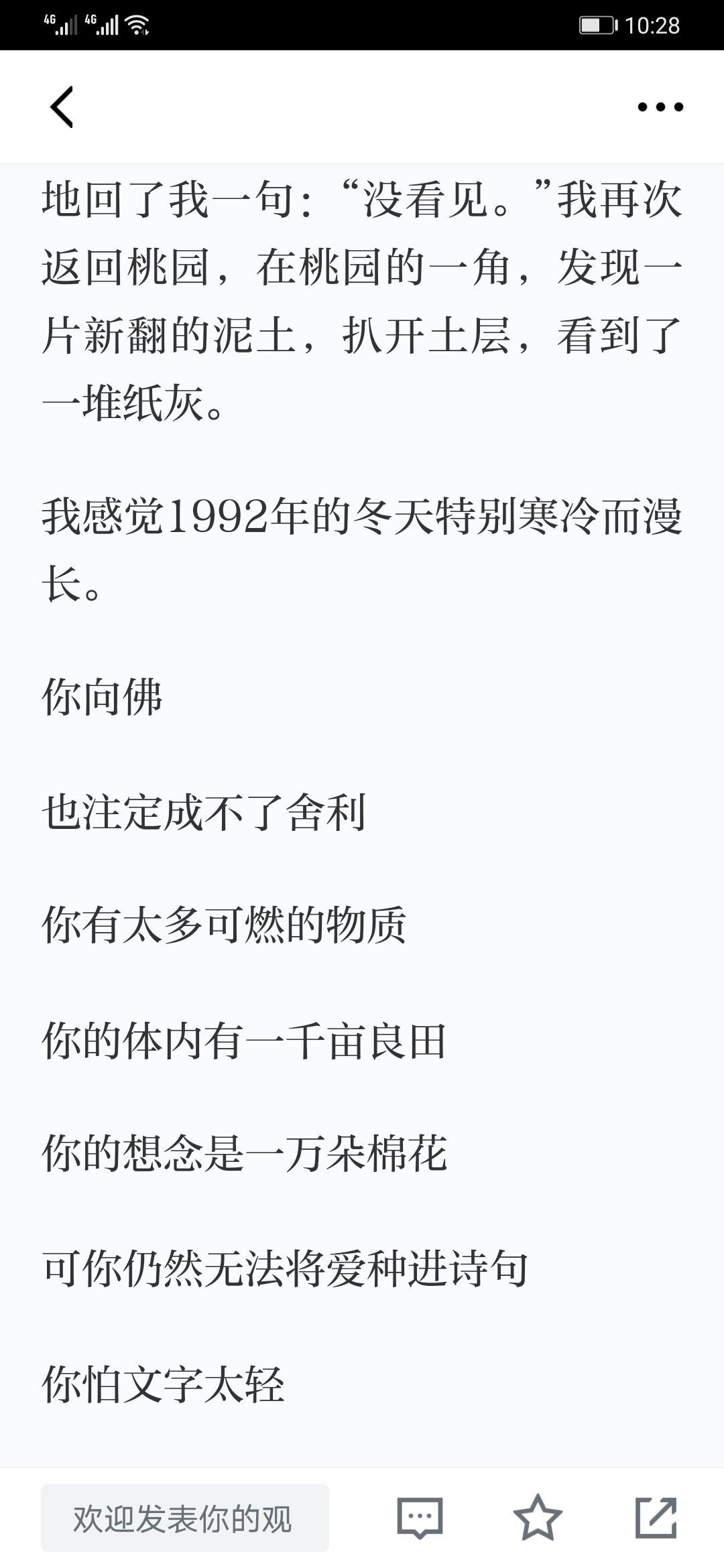The width and height of the screenshot is (724, 1568).
Task: Favorite this article with the star
Action: click(538, 1517)
